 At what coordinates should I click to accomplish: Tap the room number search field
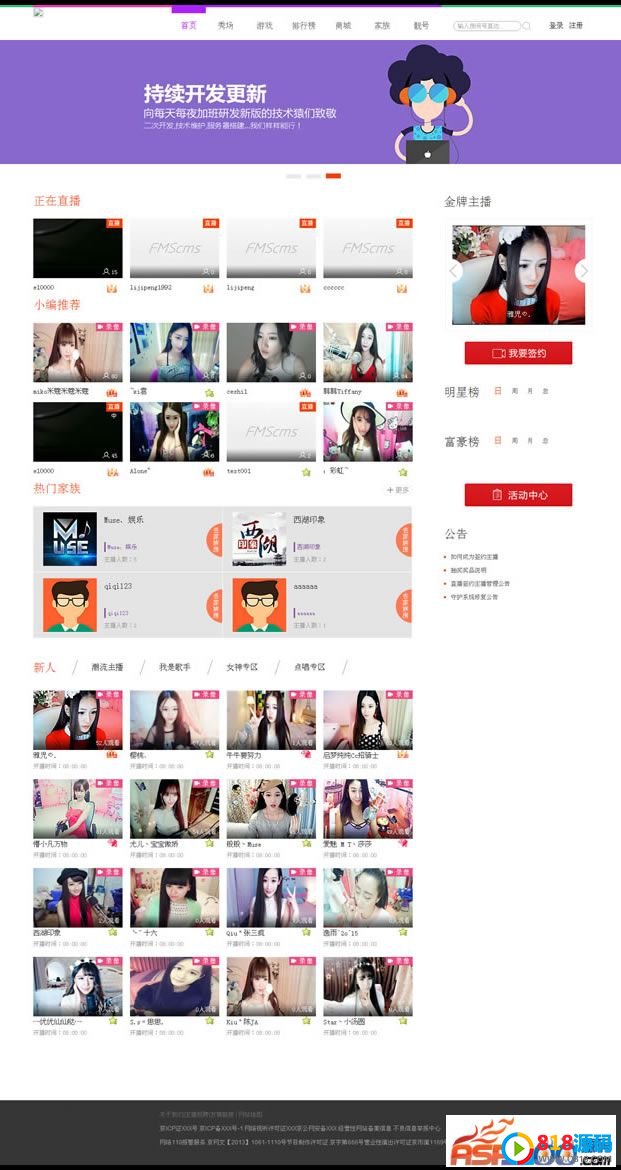(x=487, y=27)
